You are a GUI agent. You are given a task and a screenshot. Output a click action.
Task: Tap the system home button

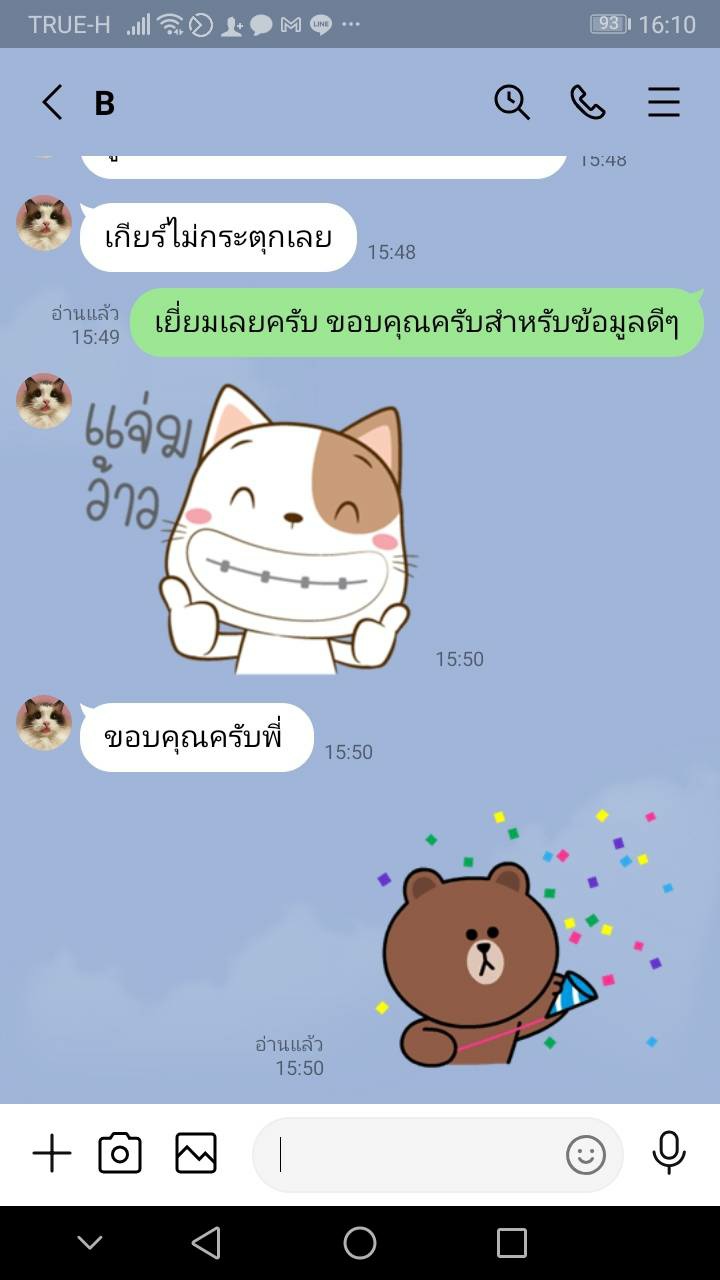pyautogui.click(x=360, y=1243)
